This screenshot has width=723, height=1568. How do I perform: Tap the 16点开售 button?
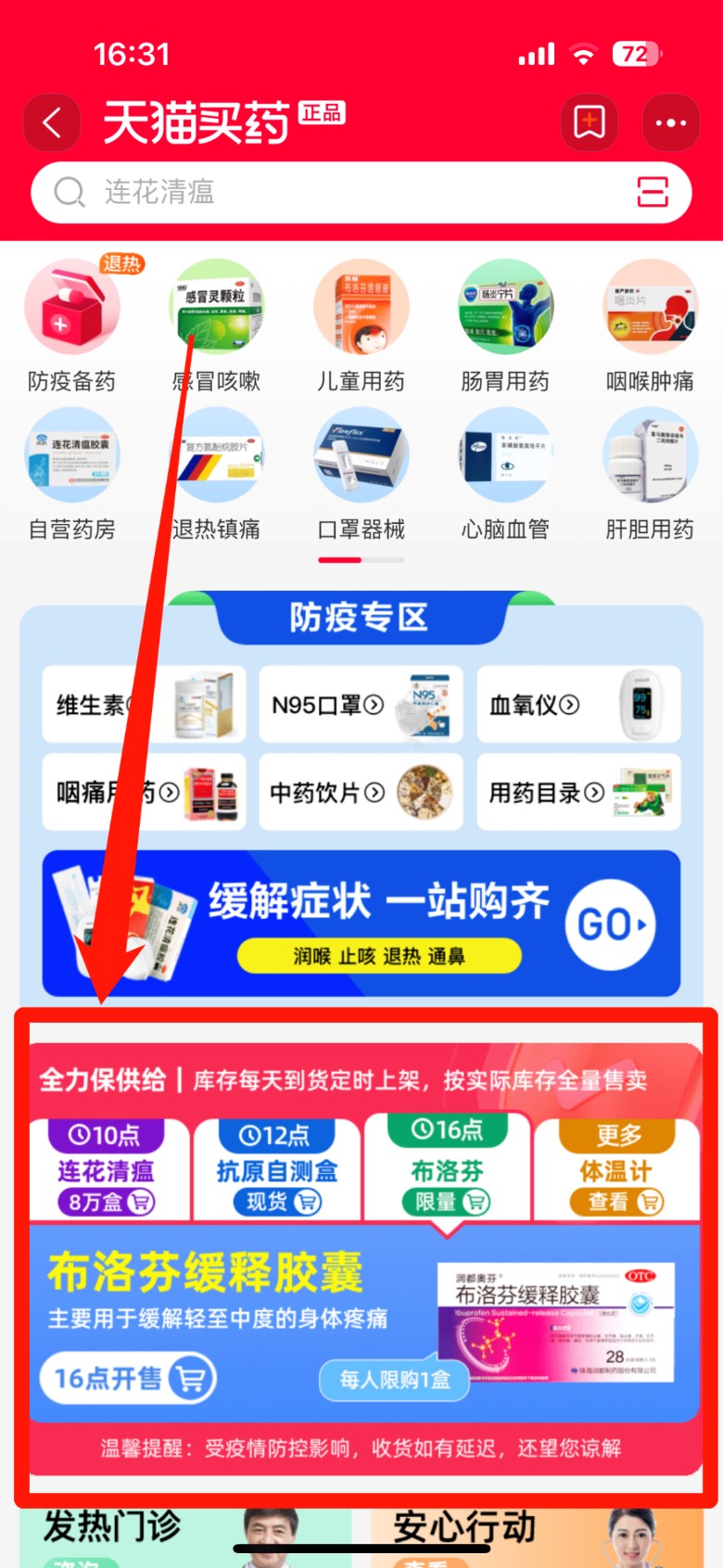coord(128,1379)
